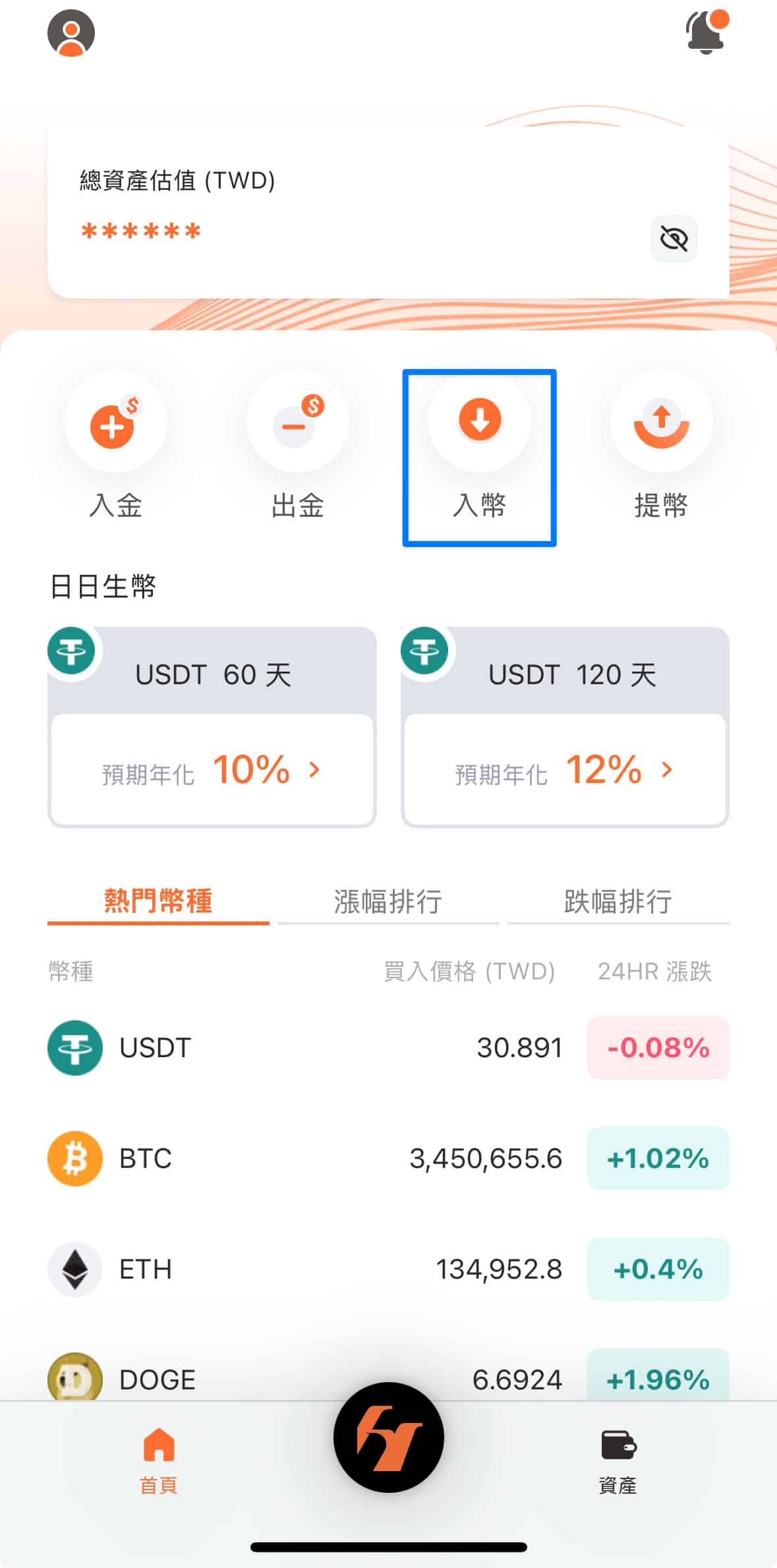Open the USDT 120 天 plan card
Screen dimensions: 777x1568
(565, 726)
